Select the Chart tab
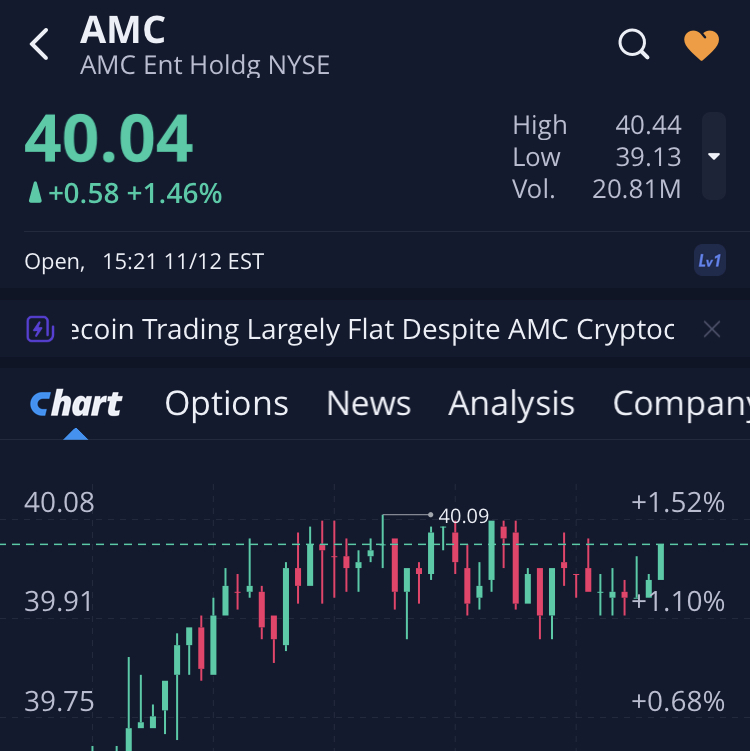Viewport: 750px width, 751px height. [x=76, y=404]
